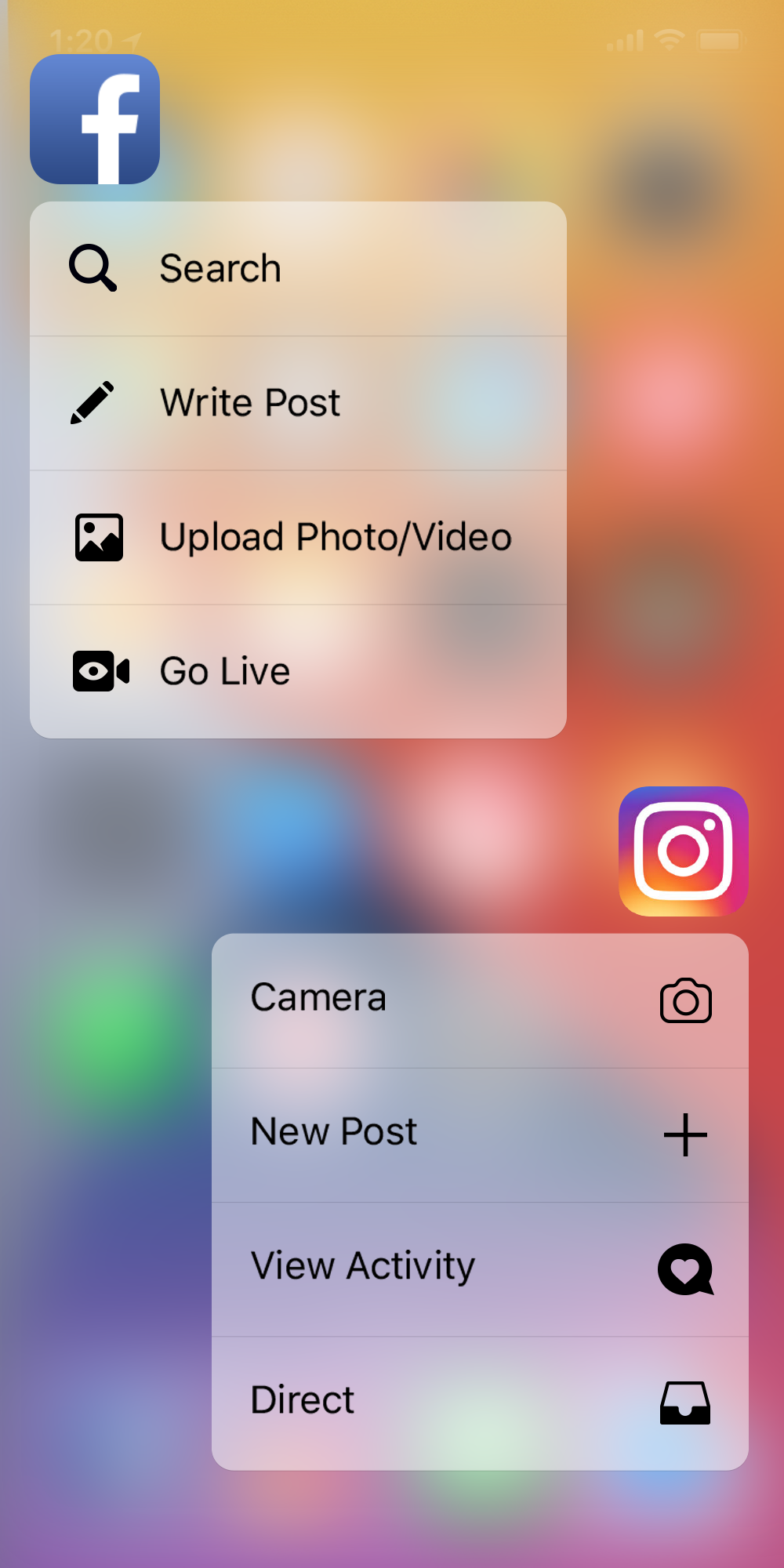Tap Upload Photo/Video quick action
784x1568 pixels.
(298, 538)
